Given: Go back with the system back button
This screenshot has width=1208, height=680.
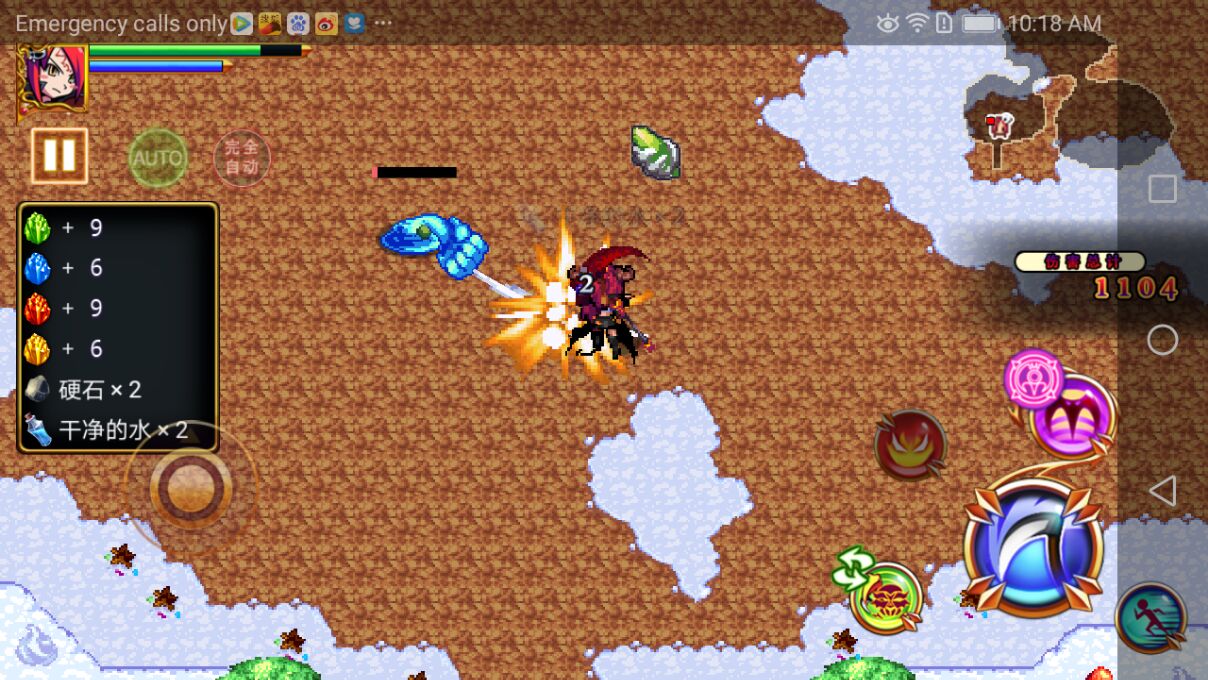Looking at the screenshot, I should (1162, 491).
